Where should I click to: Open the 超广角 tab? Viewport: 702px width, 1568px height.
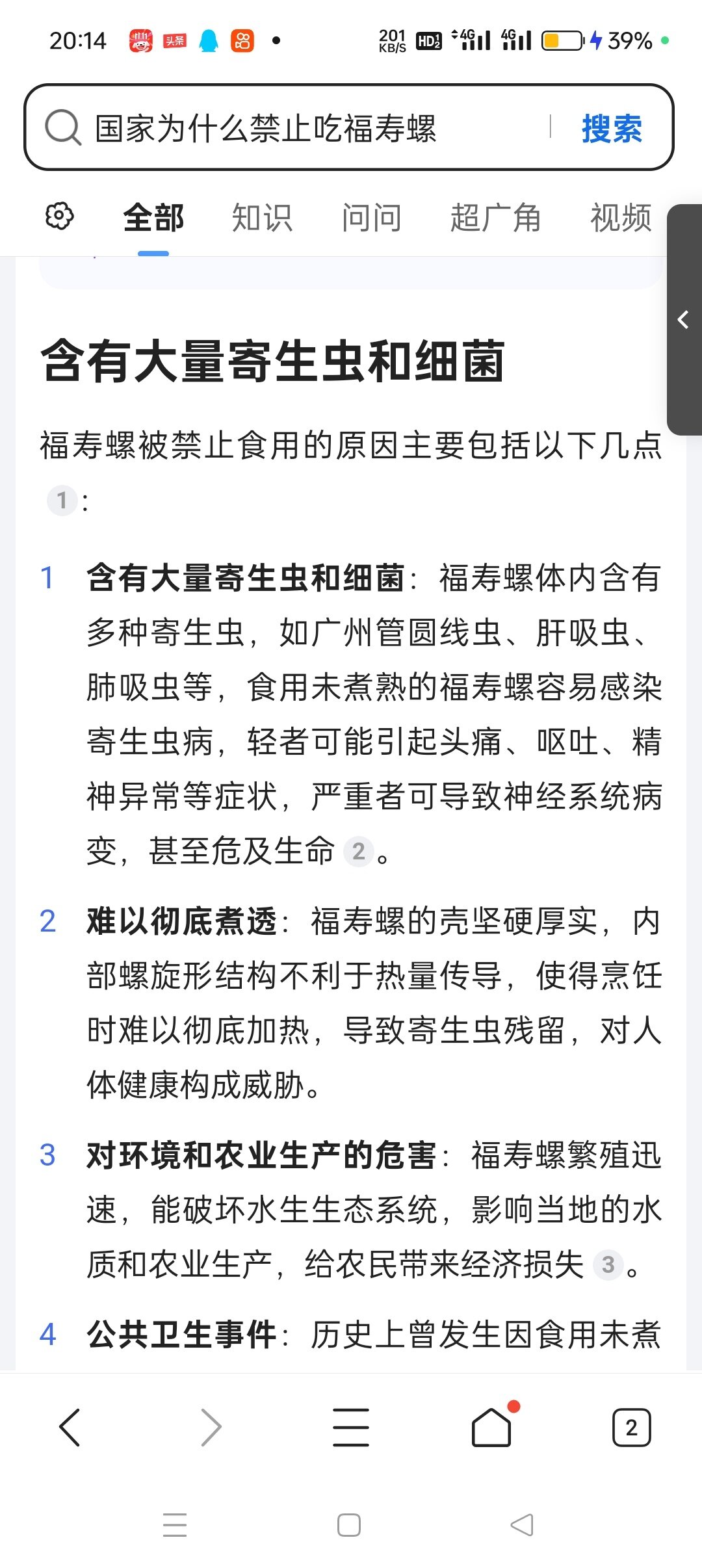pyautogui.click(x=495, y=218)
